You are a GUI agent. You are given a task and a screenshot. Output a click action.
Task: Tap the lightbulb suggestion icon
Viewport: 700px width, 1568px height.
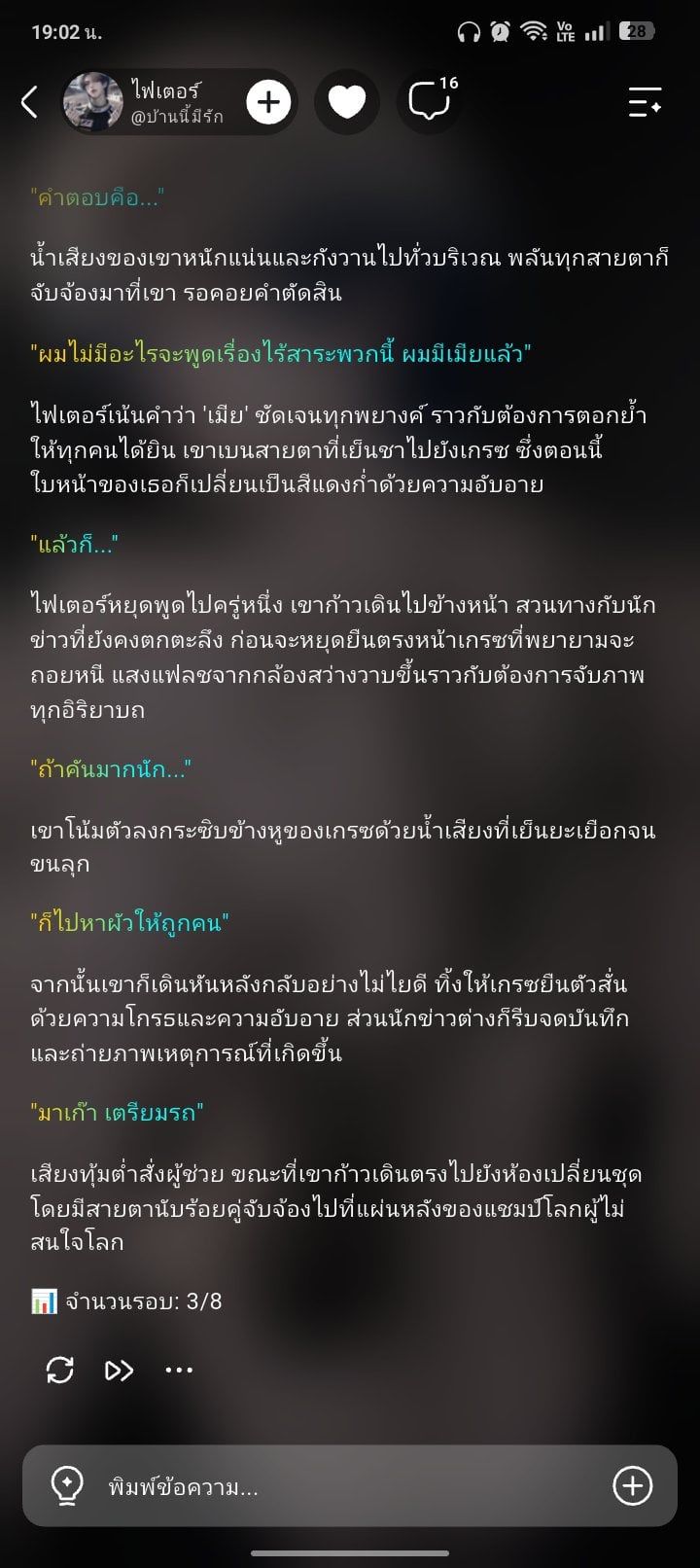(66, 1485)
